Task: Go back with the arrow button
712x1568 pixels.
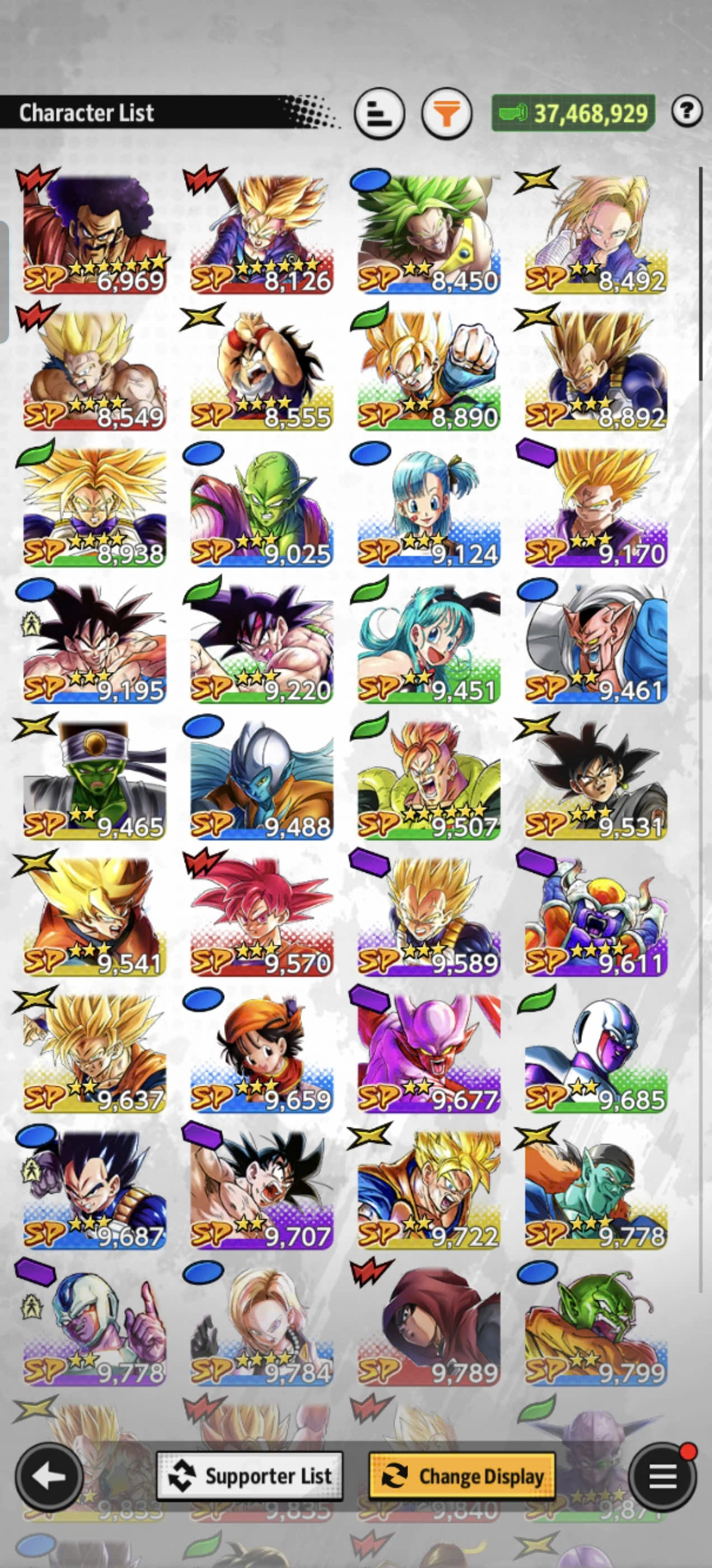Action: click(49, 1476)
